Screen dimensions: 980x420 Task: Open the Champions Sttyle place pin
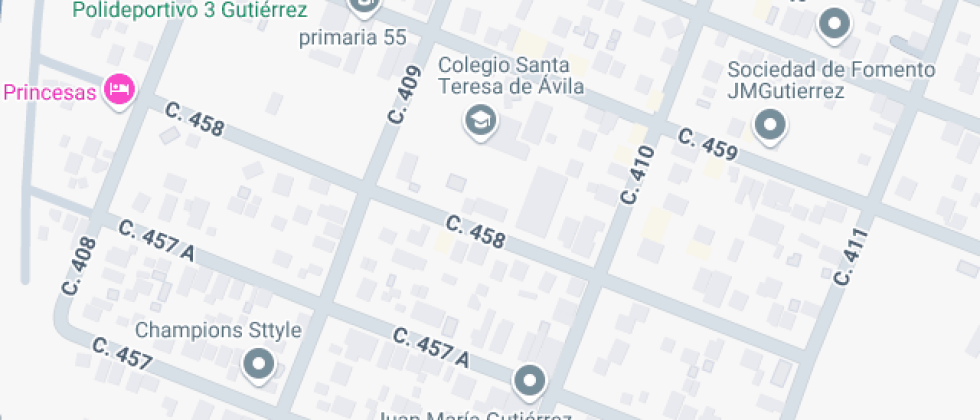pyautogui.click(x=259, y=364)
